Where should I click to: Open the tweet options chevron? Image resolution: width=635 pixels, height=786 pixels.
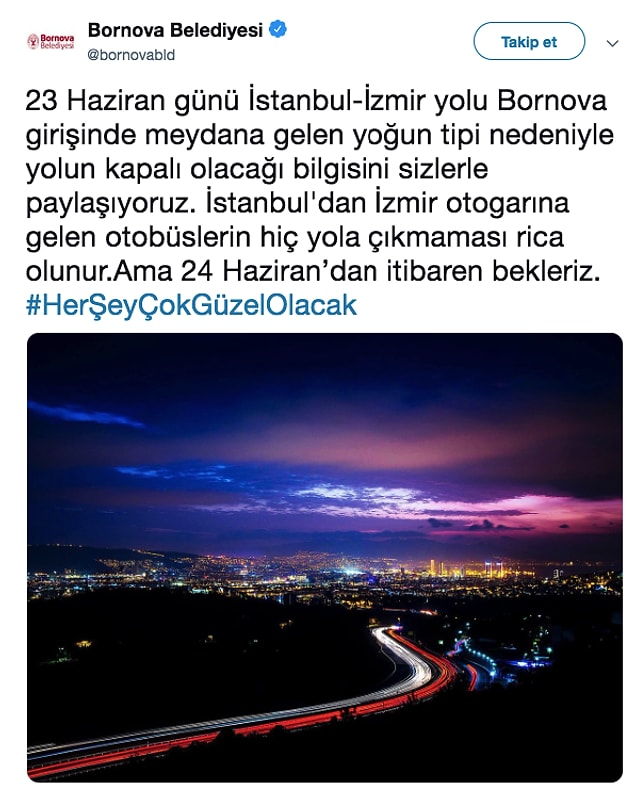tap(613, 43)
